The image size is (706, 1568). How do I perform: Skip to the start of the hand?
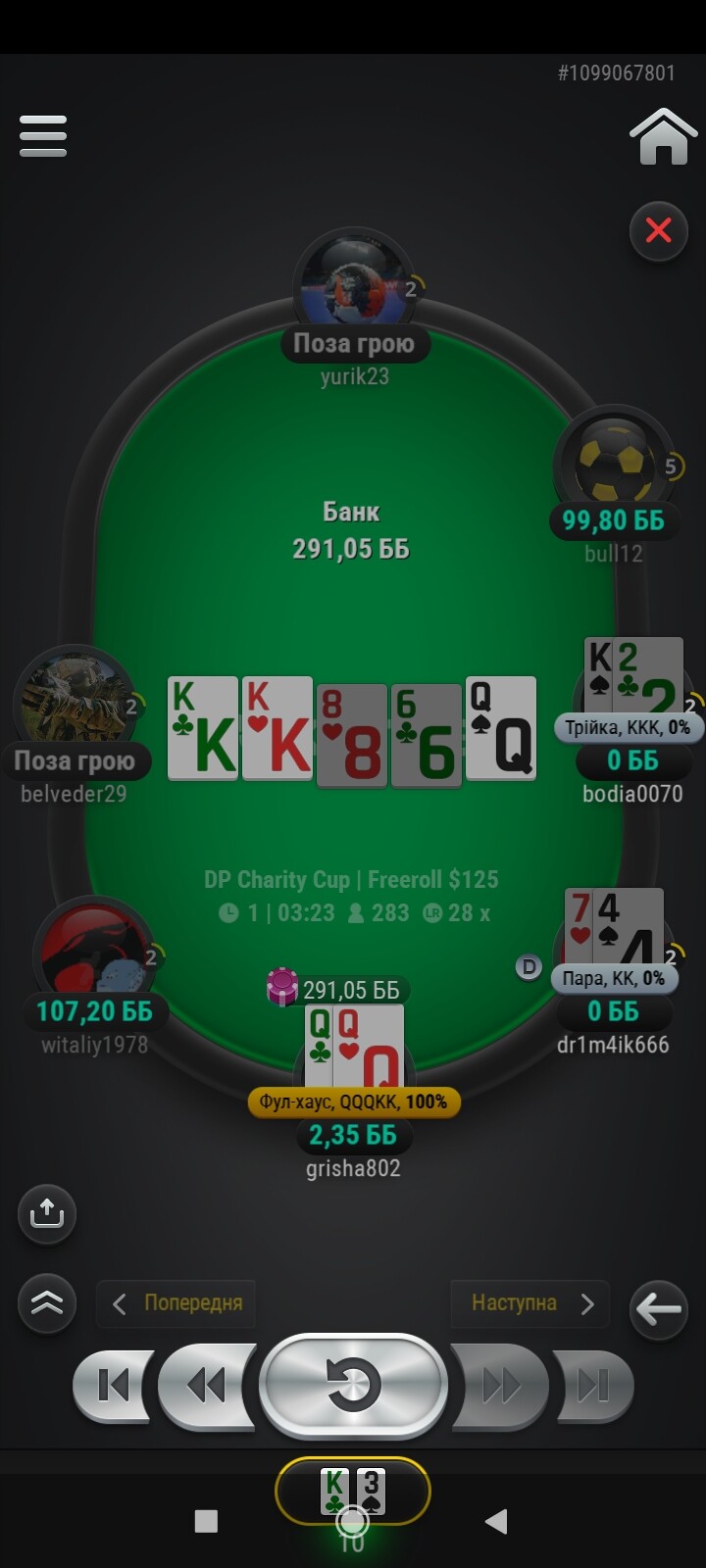point(114,1386)
